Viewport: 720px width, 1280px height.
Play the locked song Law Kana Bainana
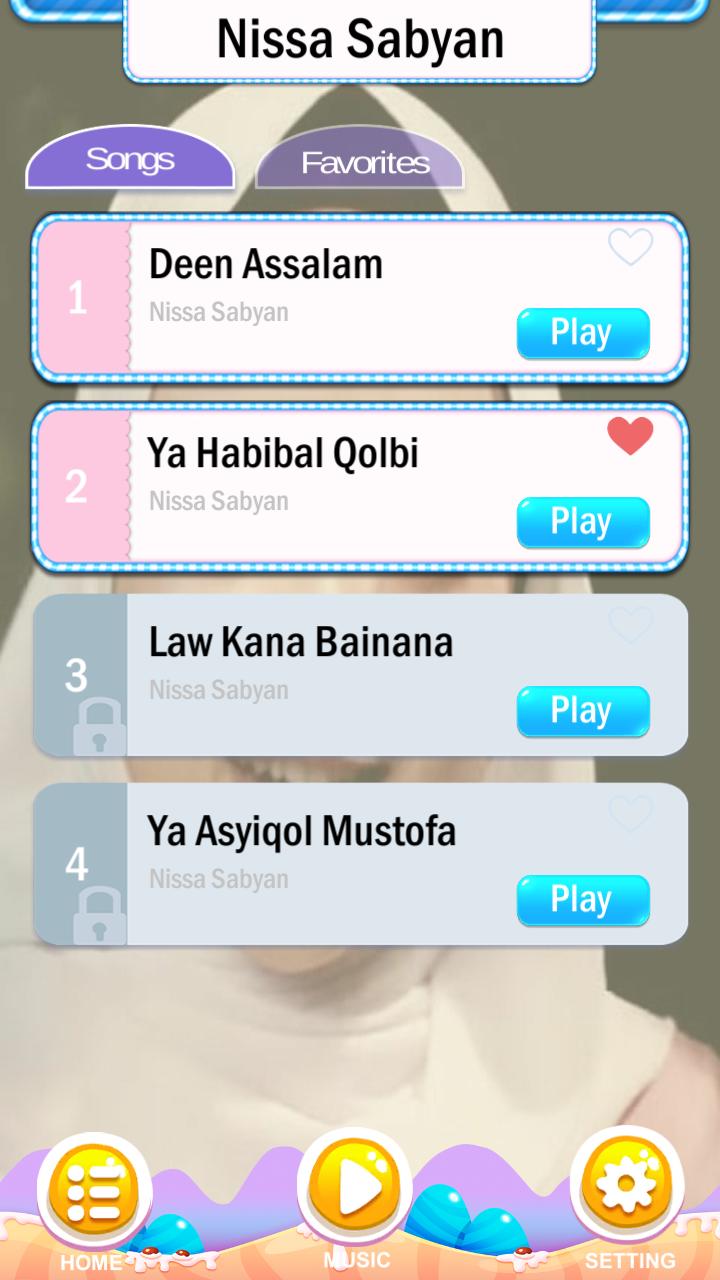point(582,711)
